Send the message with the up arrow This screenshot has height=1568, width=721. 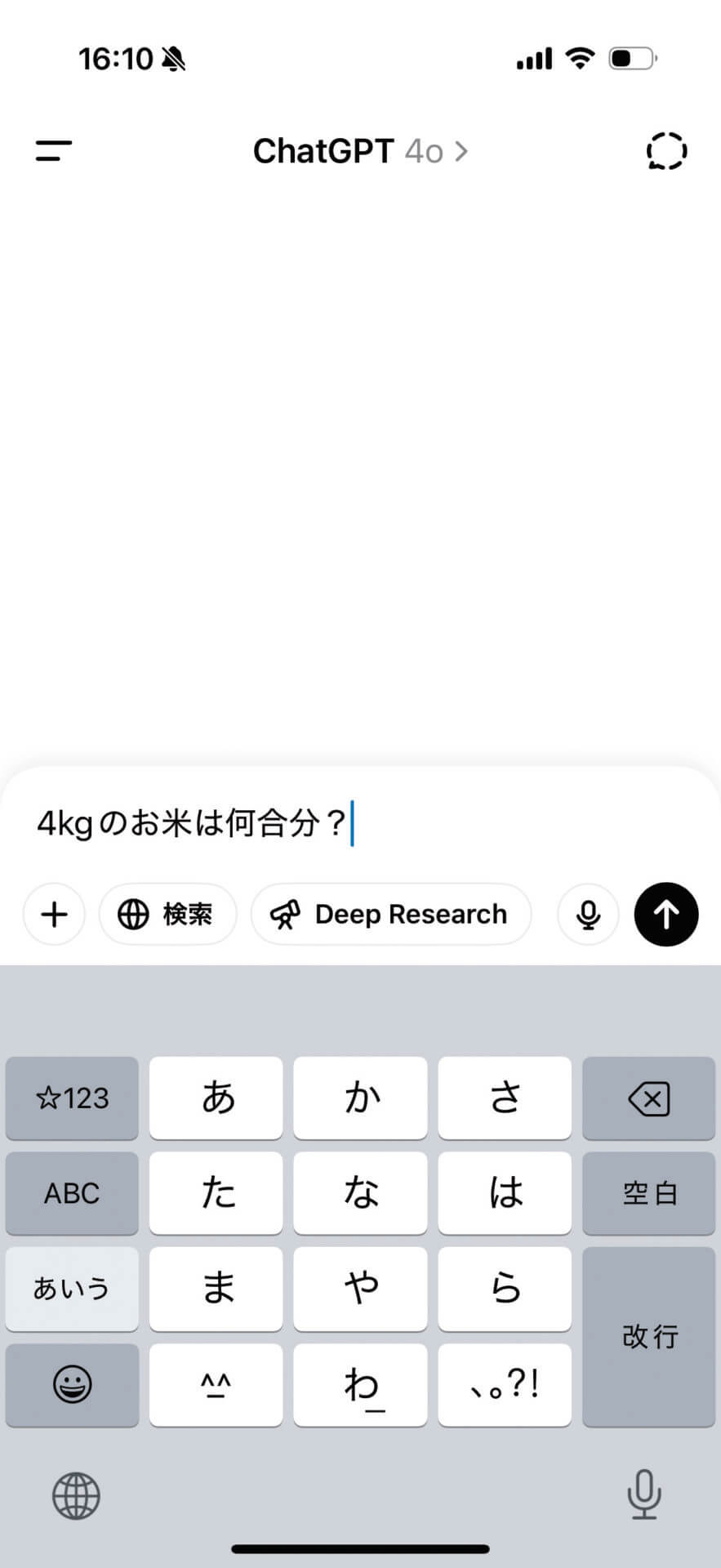(x=666, y=915)
